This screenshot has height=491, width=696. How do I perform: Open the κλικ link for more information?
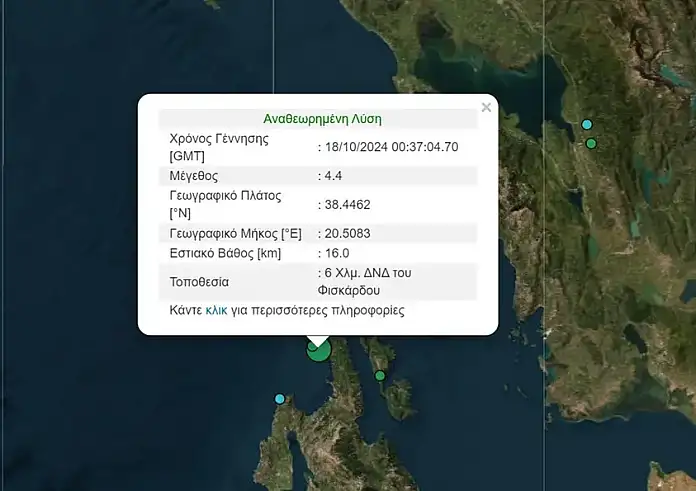(x=216, y=311)
